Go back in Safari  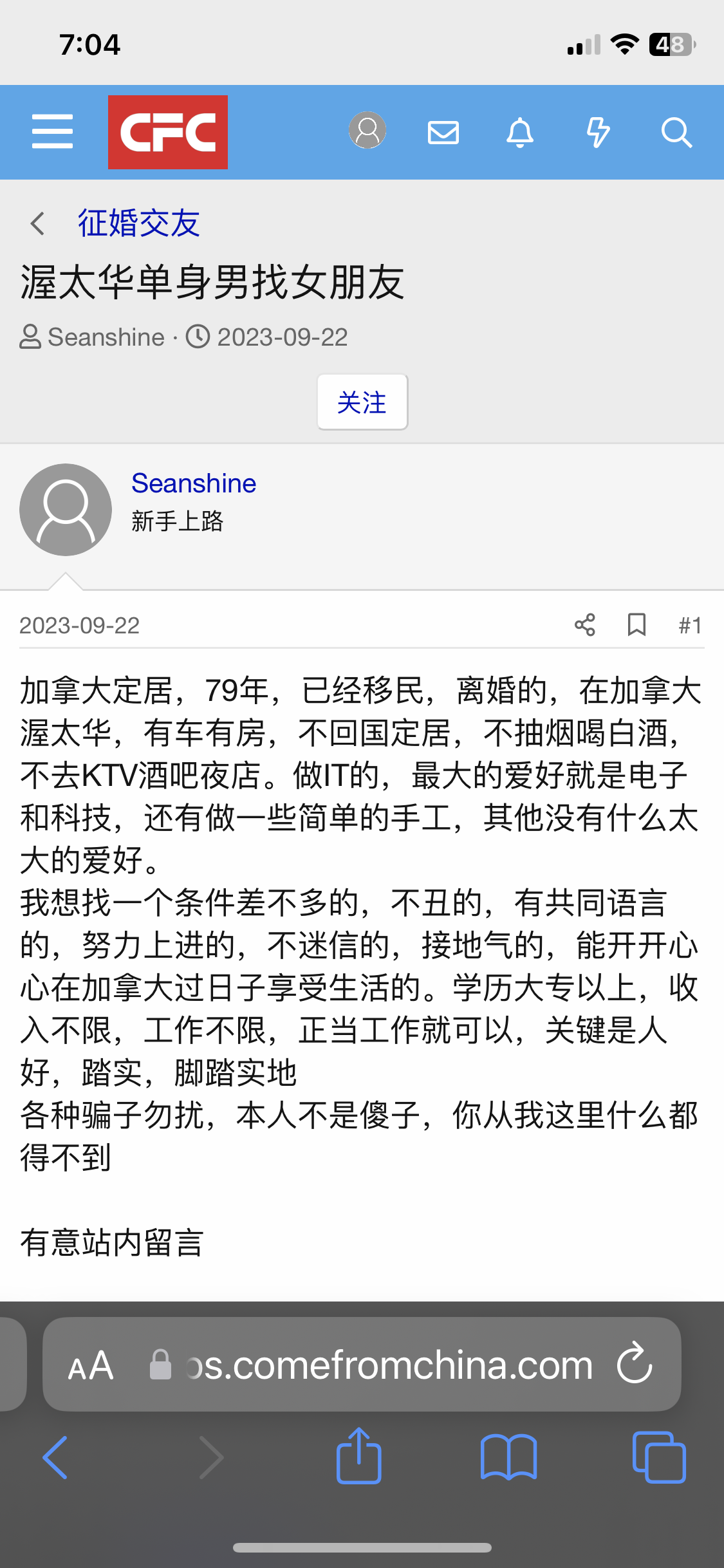coord(55,1457)
